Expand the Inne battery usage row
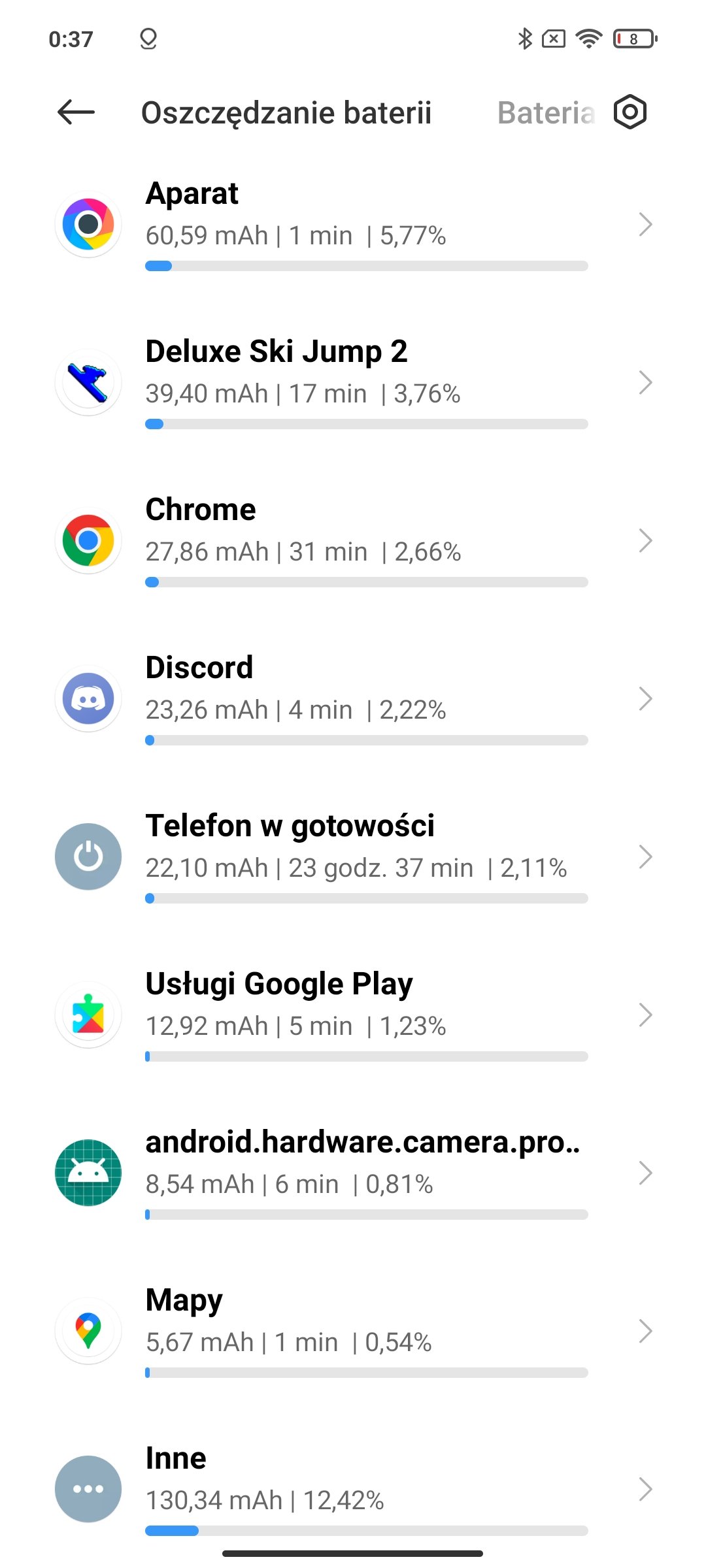Viewport: 706px width, 1568px height. pos(353,1490)
